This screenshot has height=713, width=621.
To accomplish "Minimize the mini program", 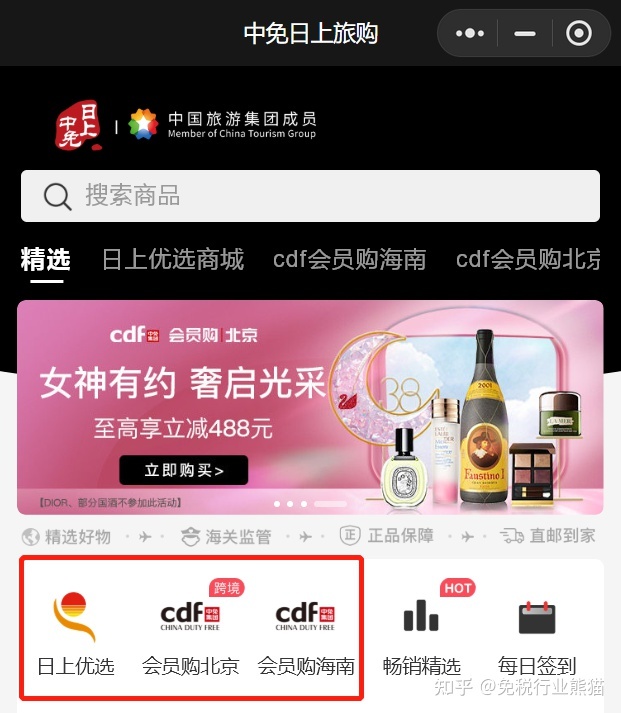I will (x=524, y=33).
